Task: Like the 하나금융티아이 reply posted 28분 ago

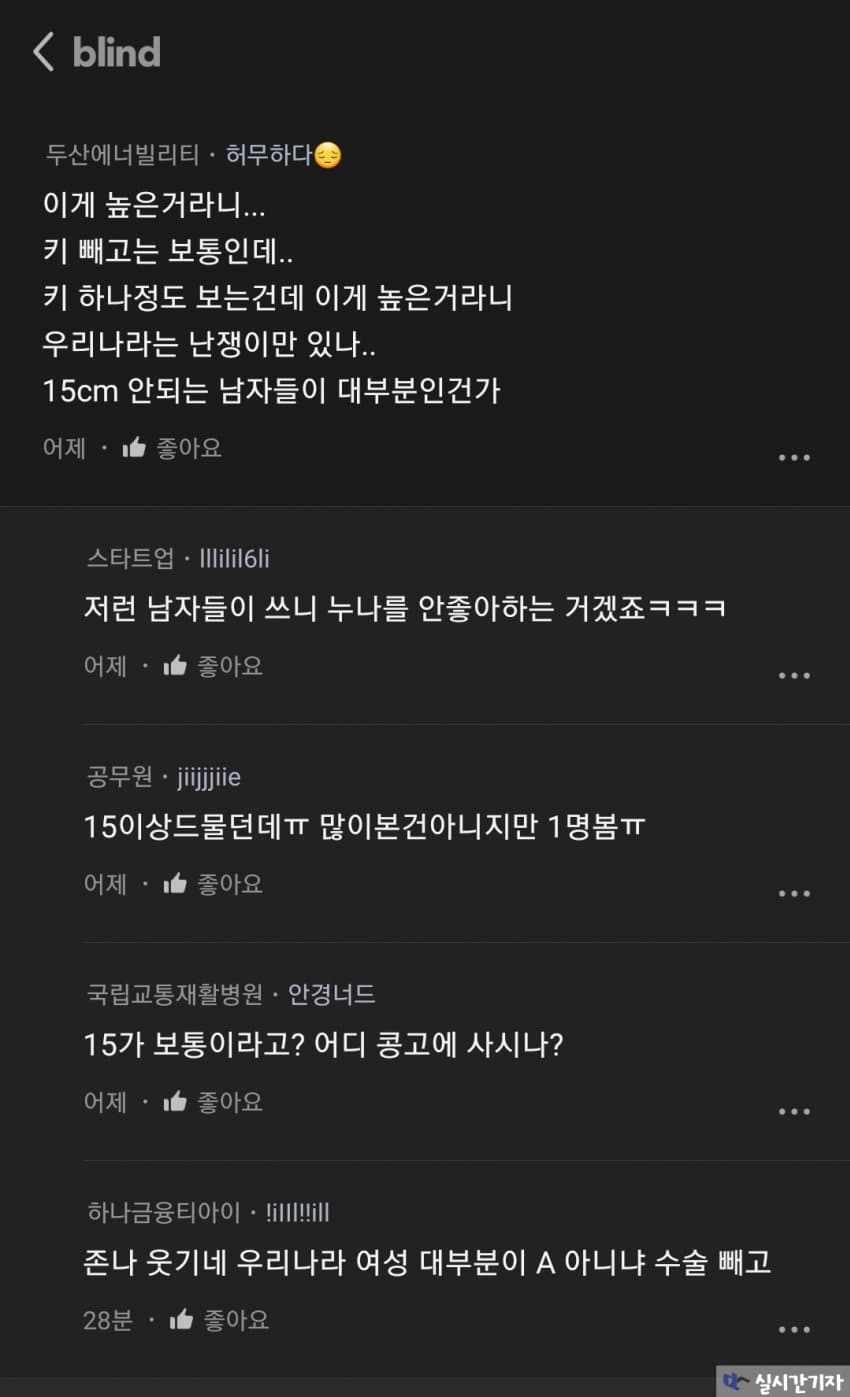Action: pos(219,1320)
